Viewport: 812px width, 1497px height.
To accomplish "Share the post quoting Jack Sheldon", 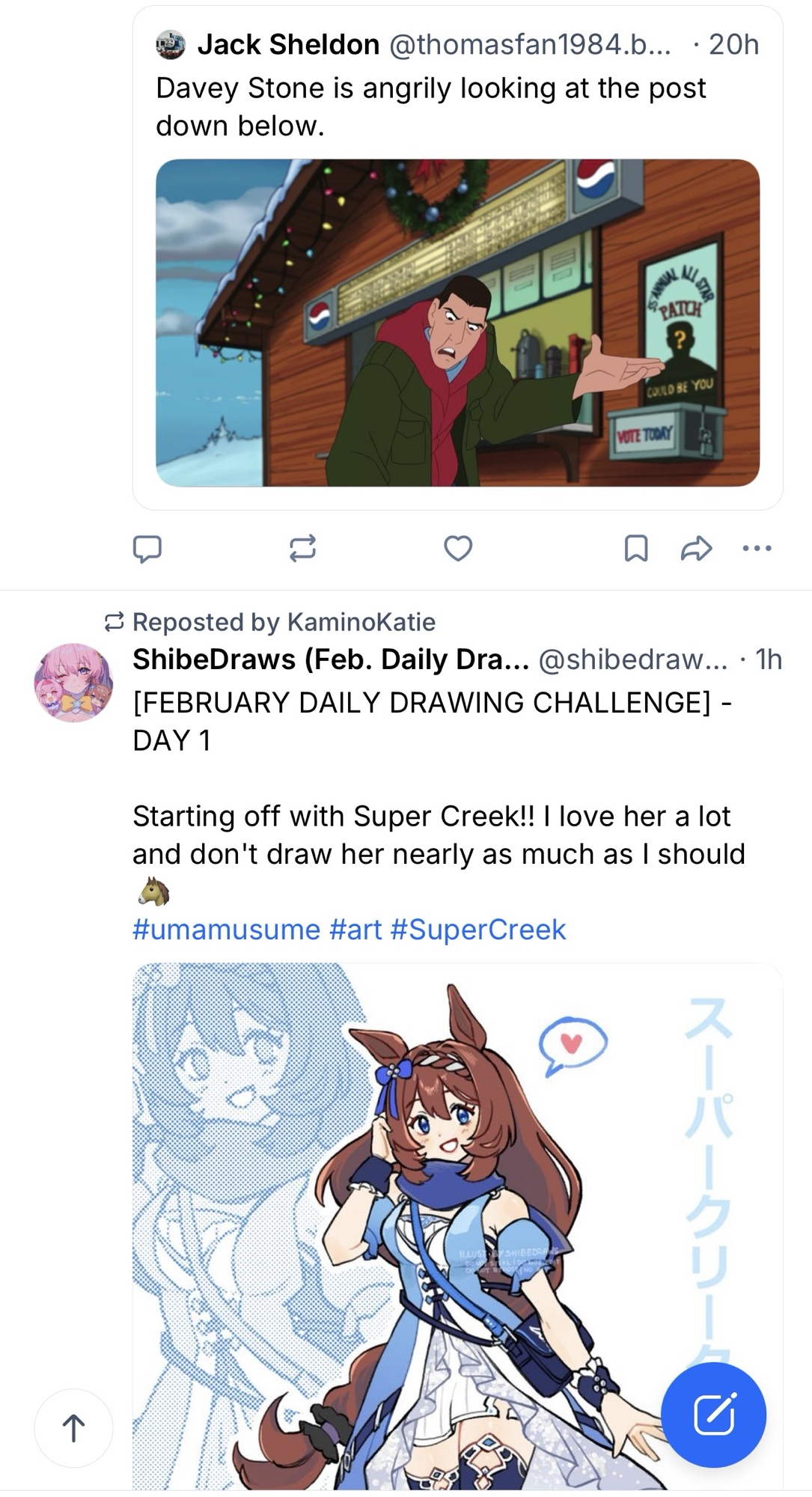I will pos(695,549).
